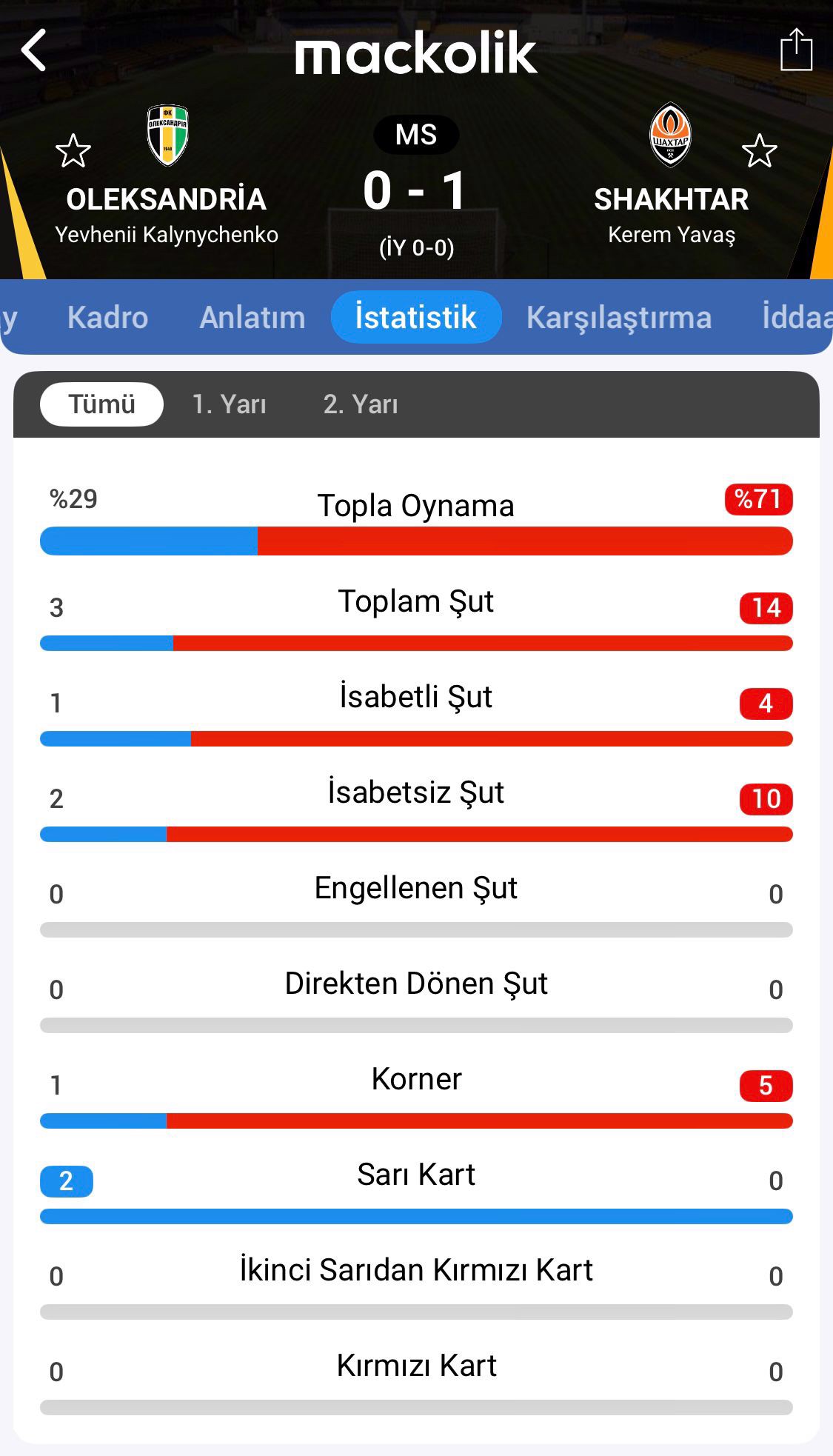Image resolution: width=833 pixels, height=1456 pixels.
Task: Open the Anlatım tab
Action: click(x=252, y=318)
